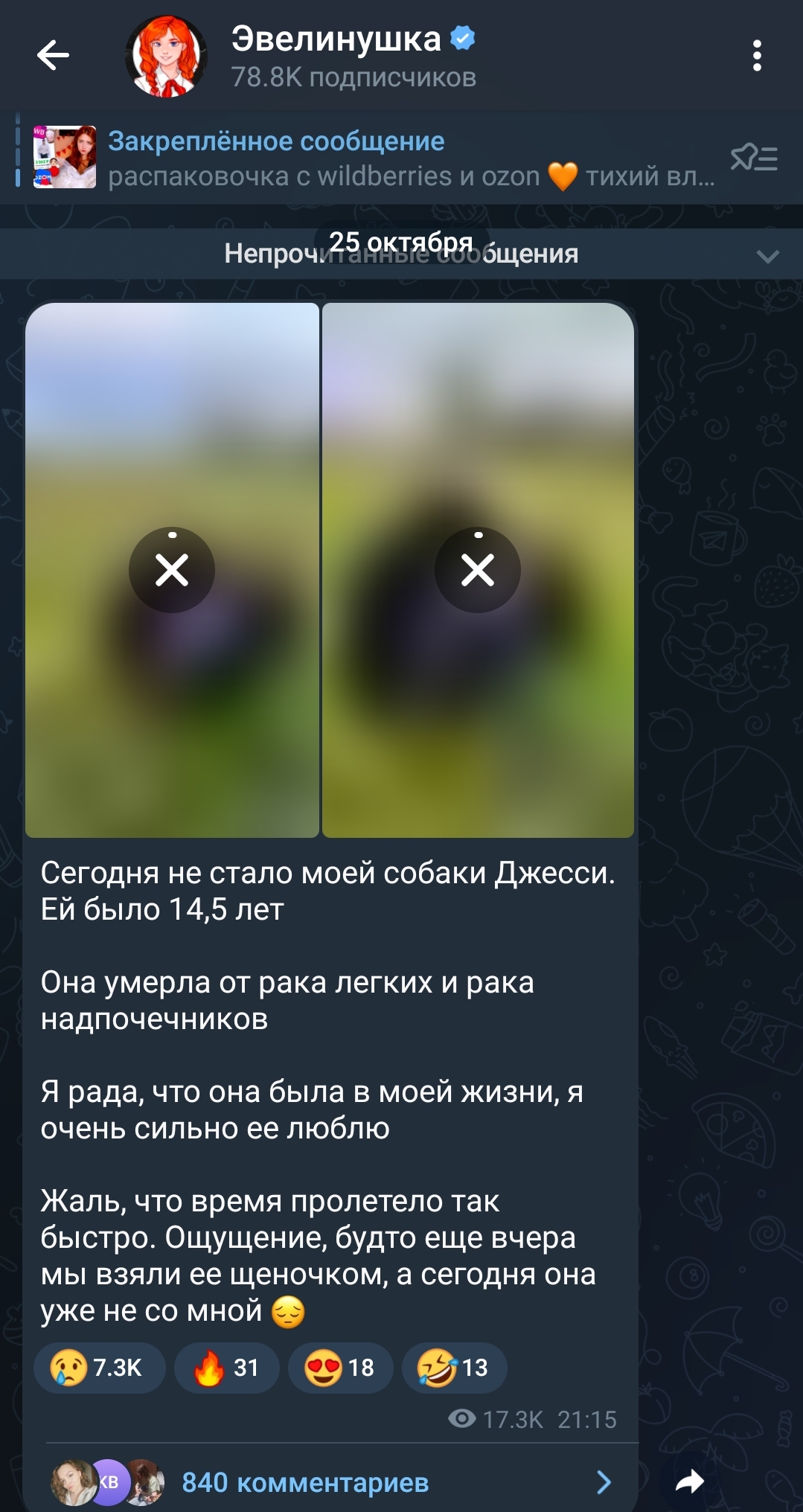Go back using the arrow icon
The height and width of the screenshot is (1512, 803).
[53, 55]
